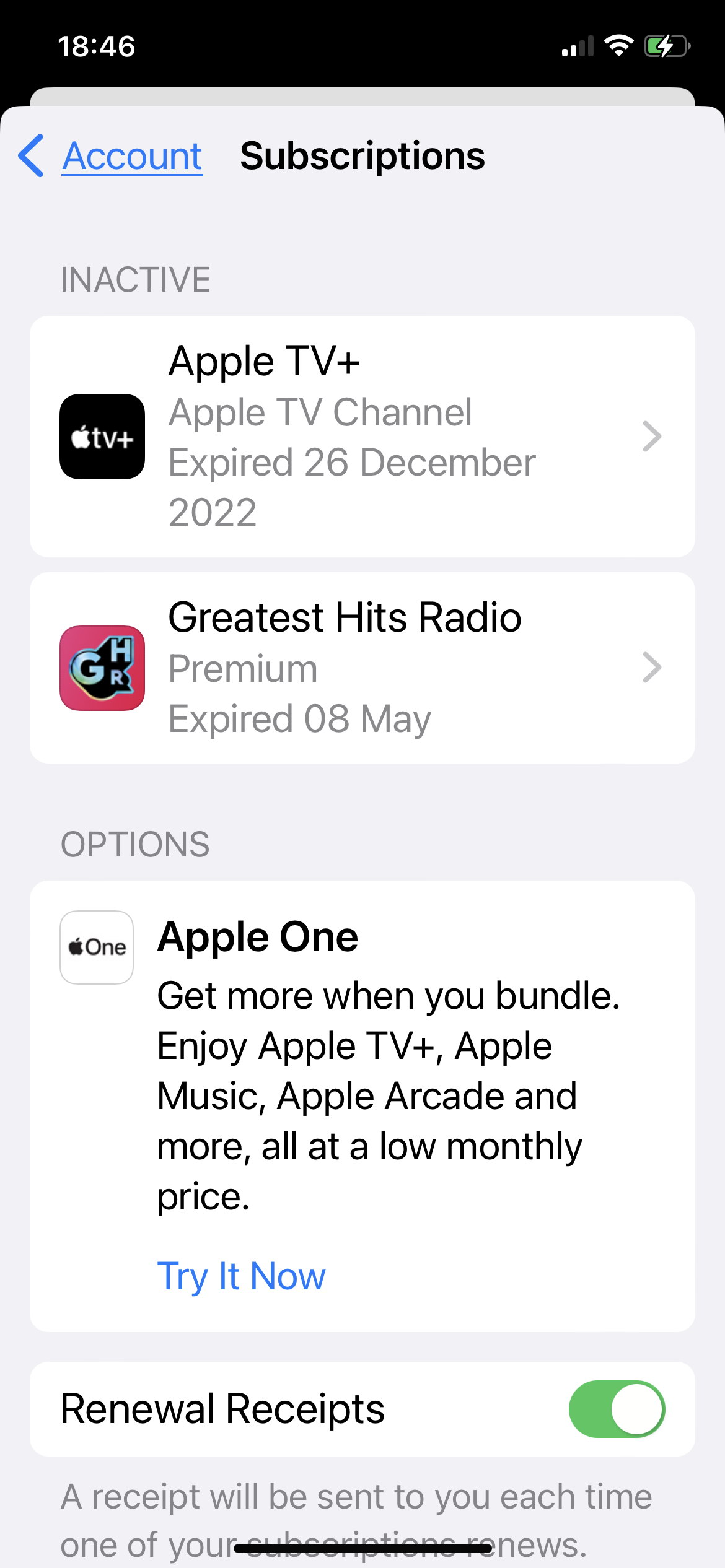
Task: Go back to Account
Action: click(x=112, y=156)
